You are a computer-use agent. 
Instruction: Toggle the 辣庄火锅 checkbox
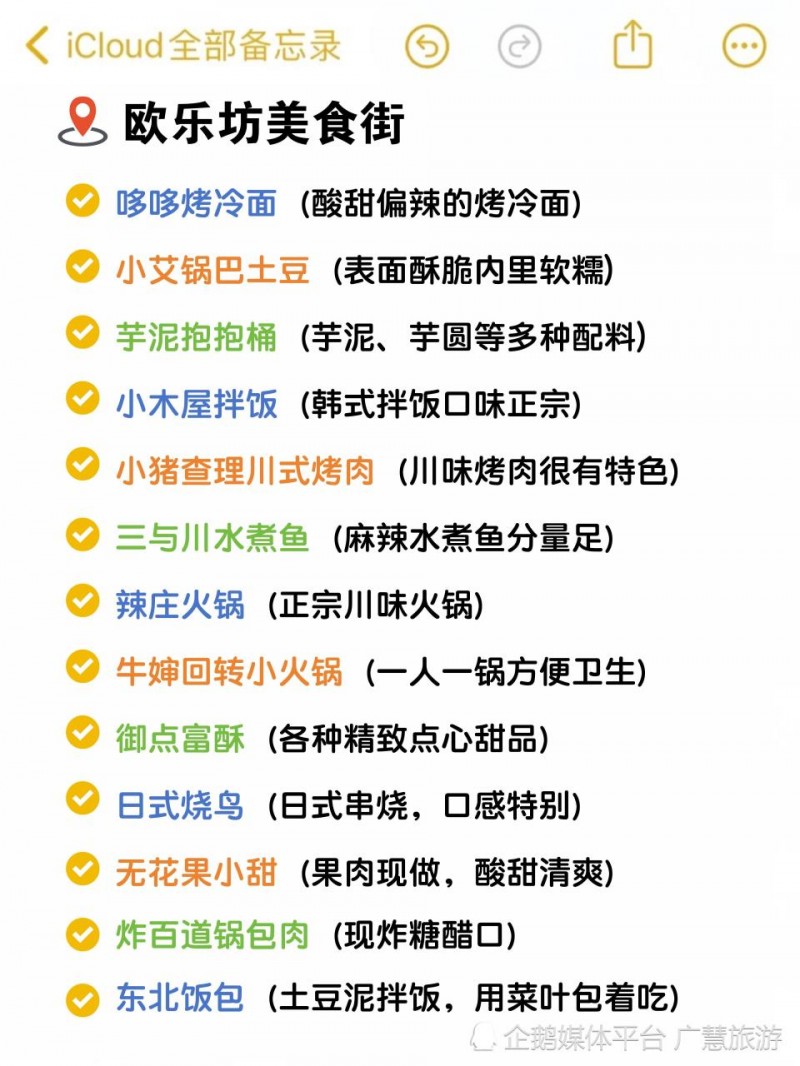(82, 600)
